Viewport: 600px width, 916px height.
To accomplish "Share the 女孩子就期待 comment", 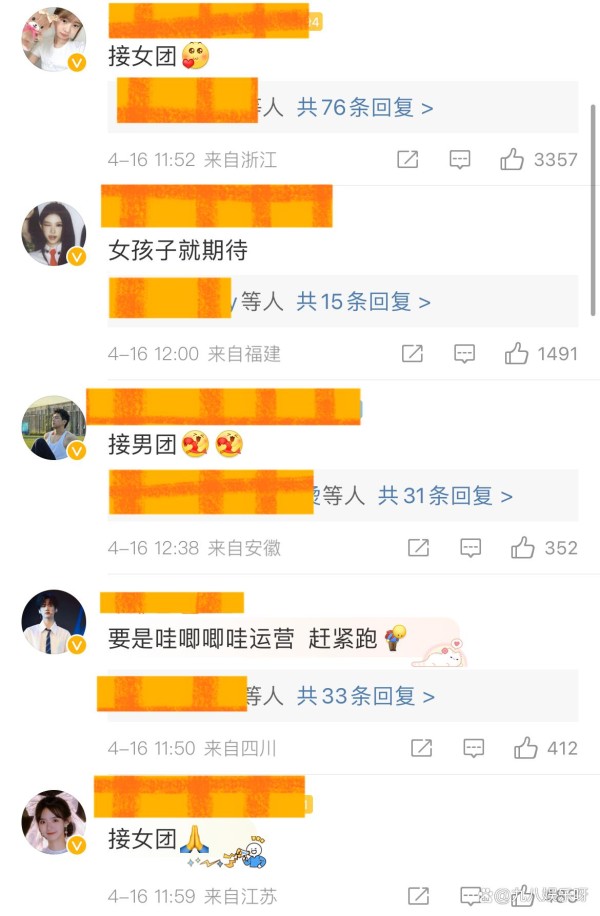I will [412, 353].
